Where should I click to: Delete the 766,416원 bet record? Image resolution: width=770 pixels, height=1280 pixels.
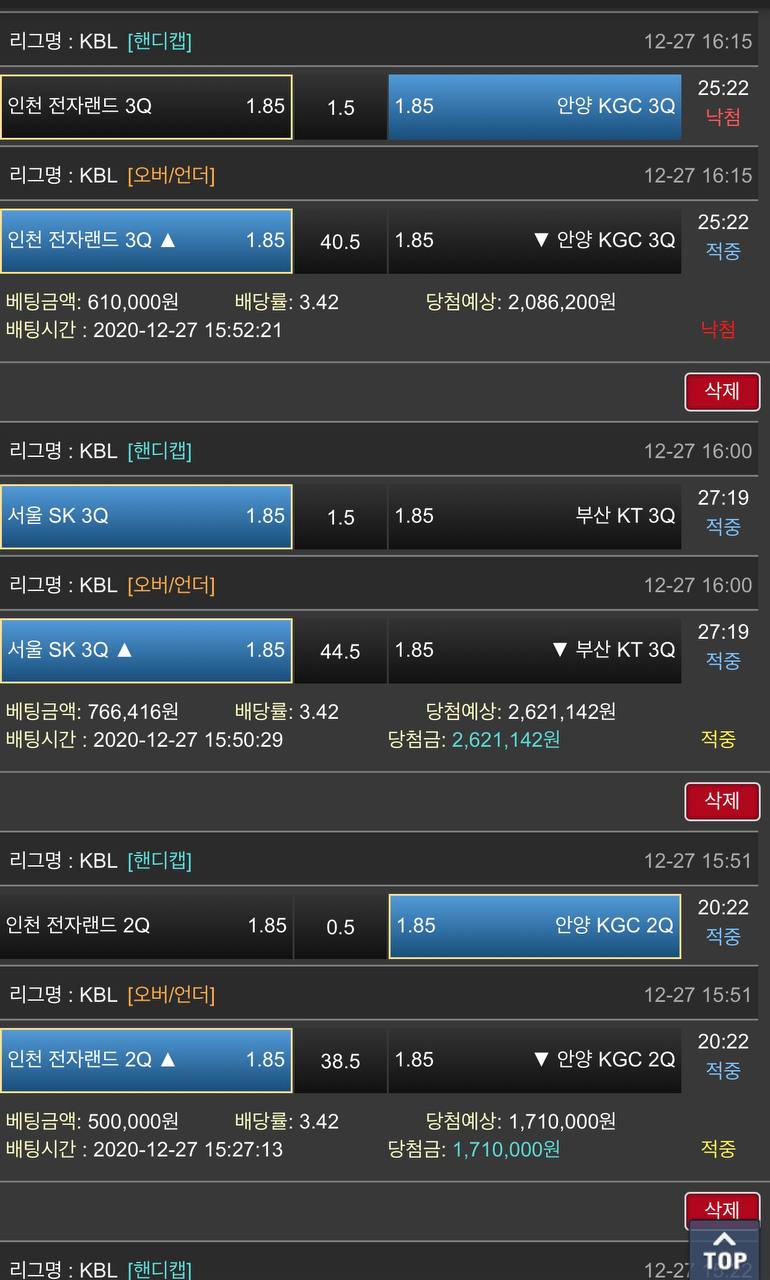721,800
